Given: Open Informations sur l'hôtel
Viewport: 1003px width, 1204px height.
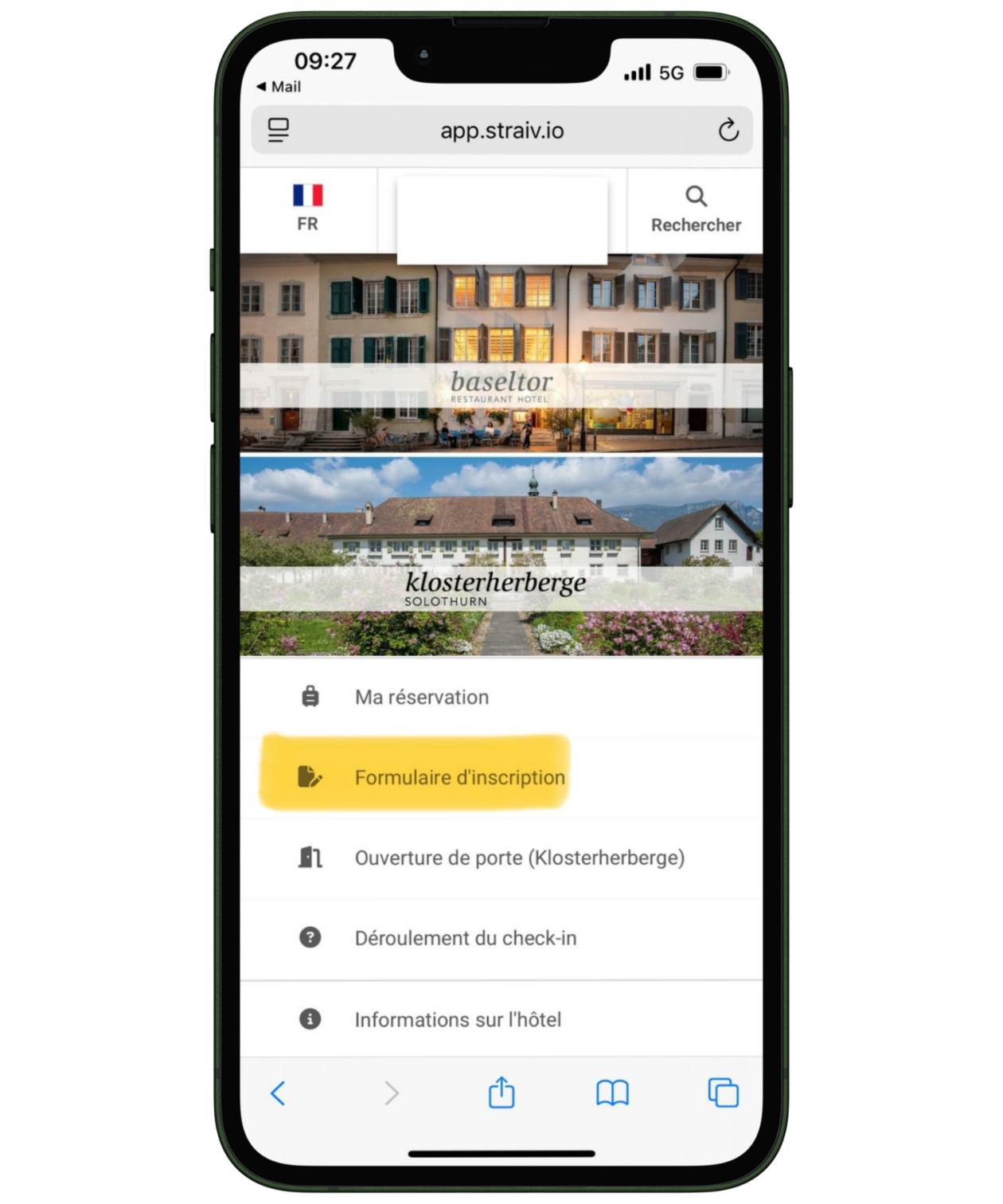Looking at the screenshot, I should tap(458, 1019).
